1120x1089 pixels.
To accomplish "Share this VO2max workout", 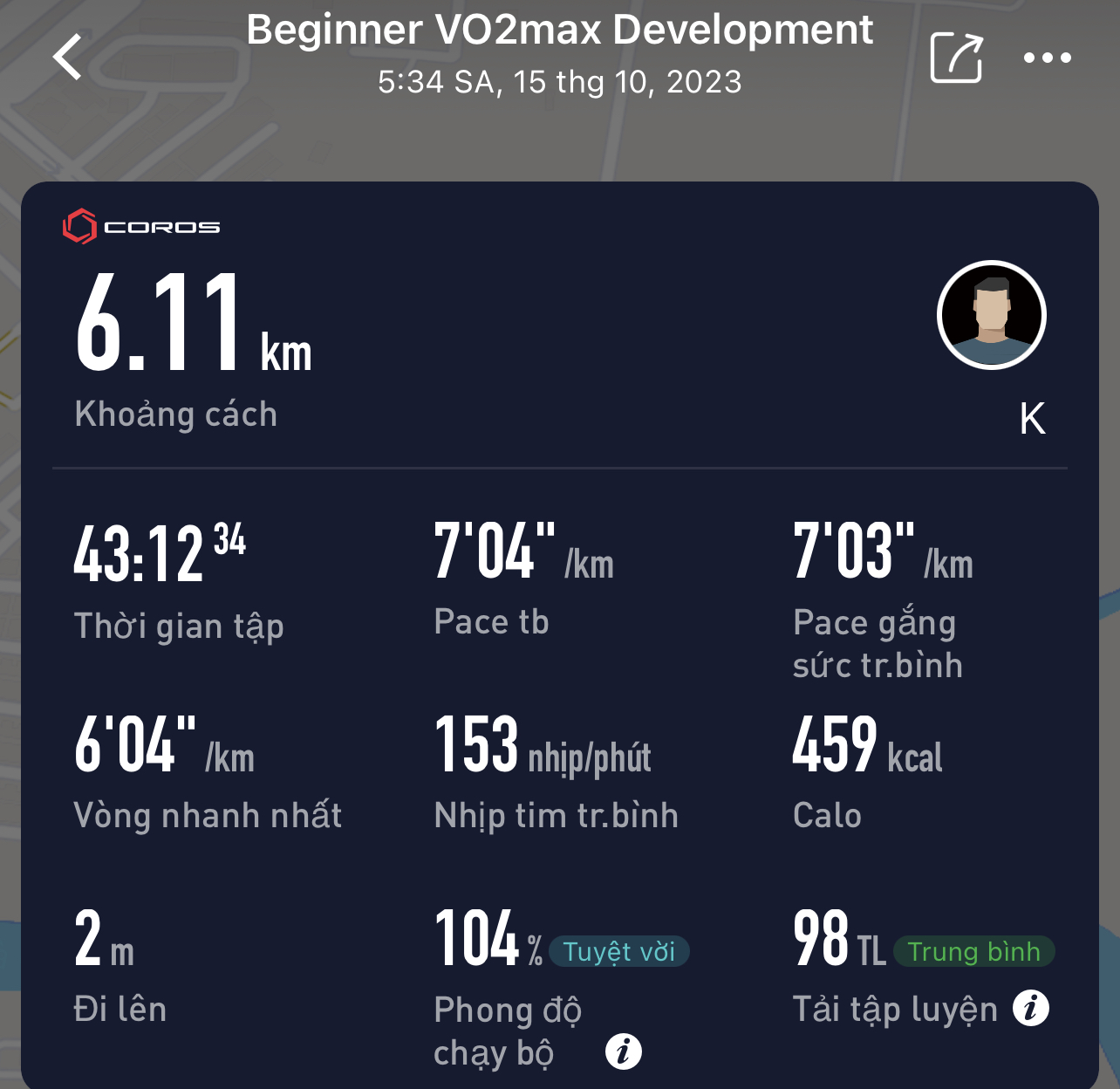I will (957, 58).
